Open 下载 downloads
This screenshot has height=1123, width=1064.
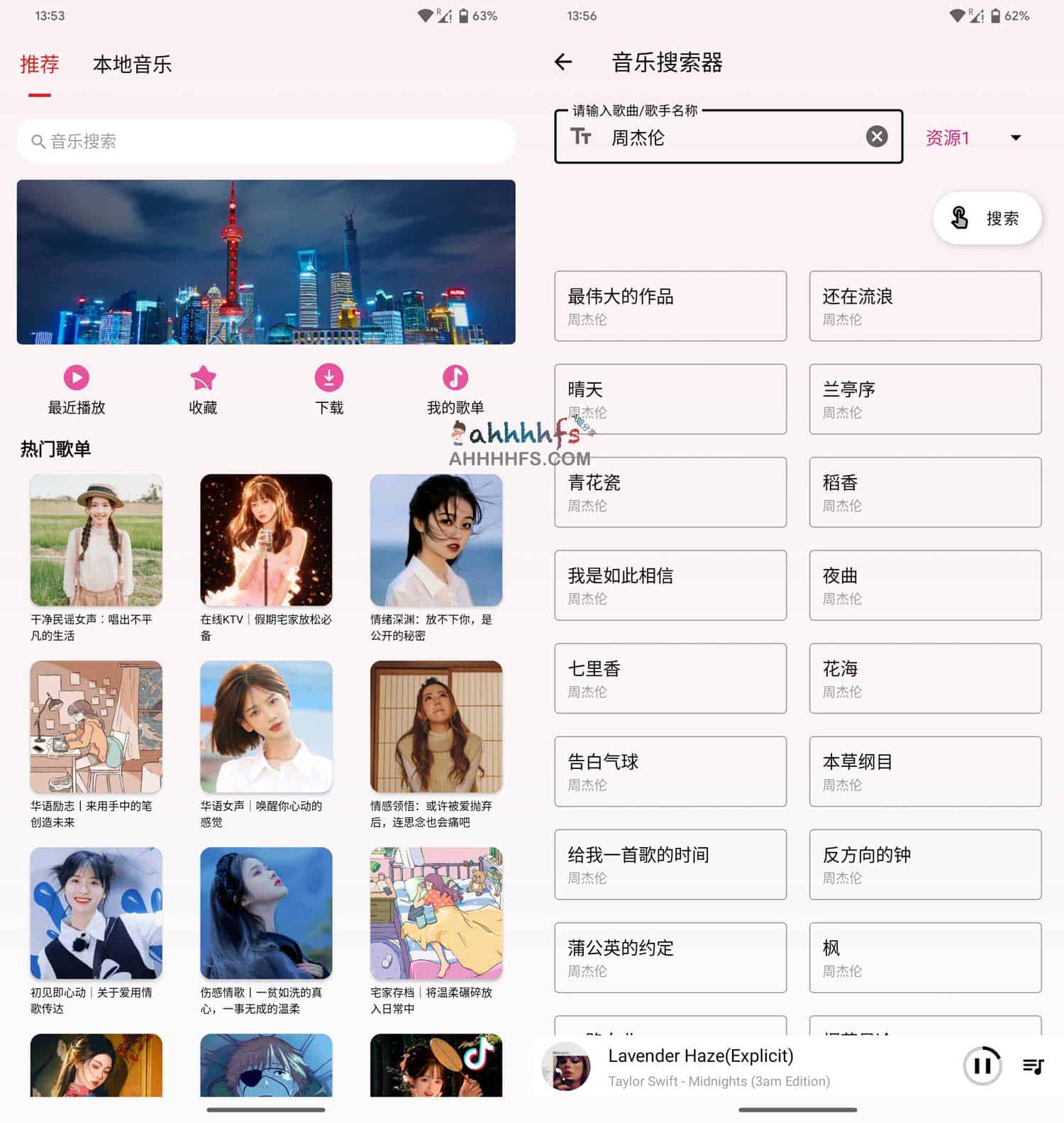point(329,389)
